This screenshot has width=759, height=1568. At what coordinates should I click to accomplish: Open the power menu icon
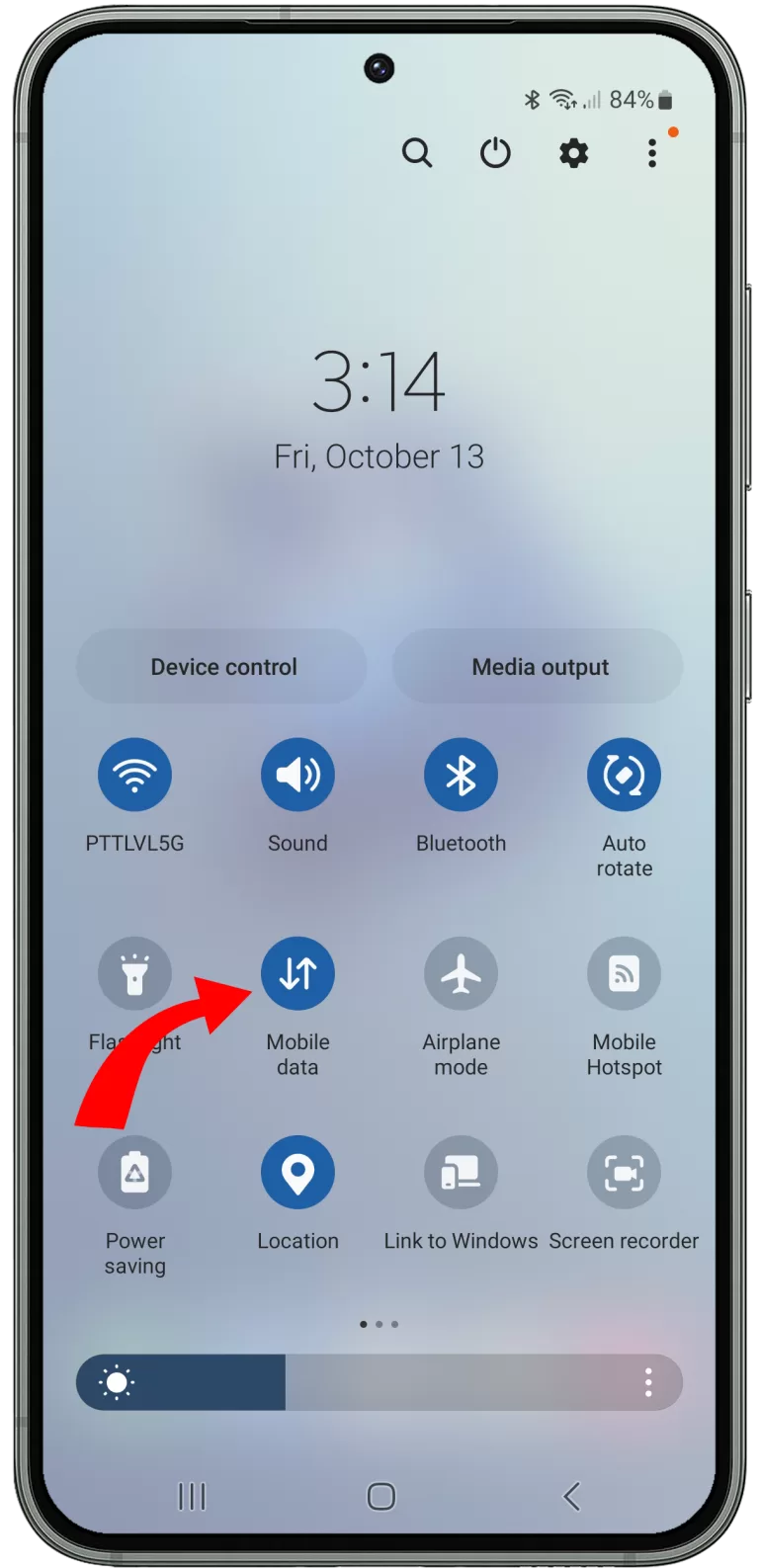click(x=495, y=153)
